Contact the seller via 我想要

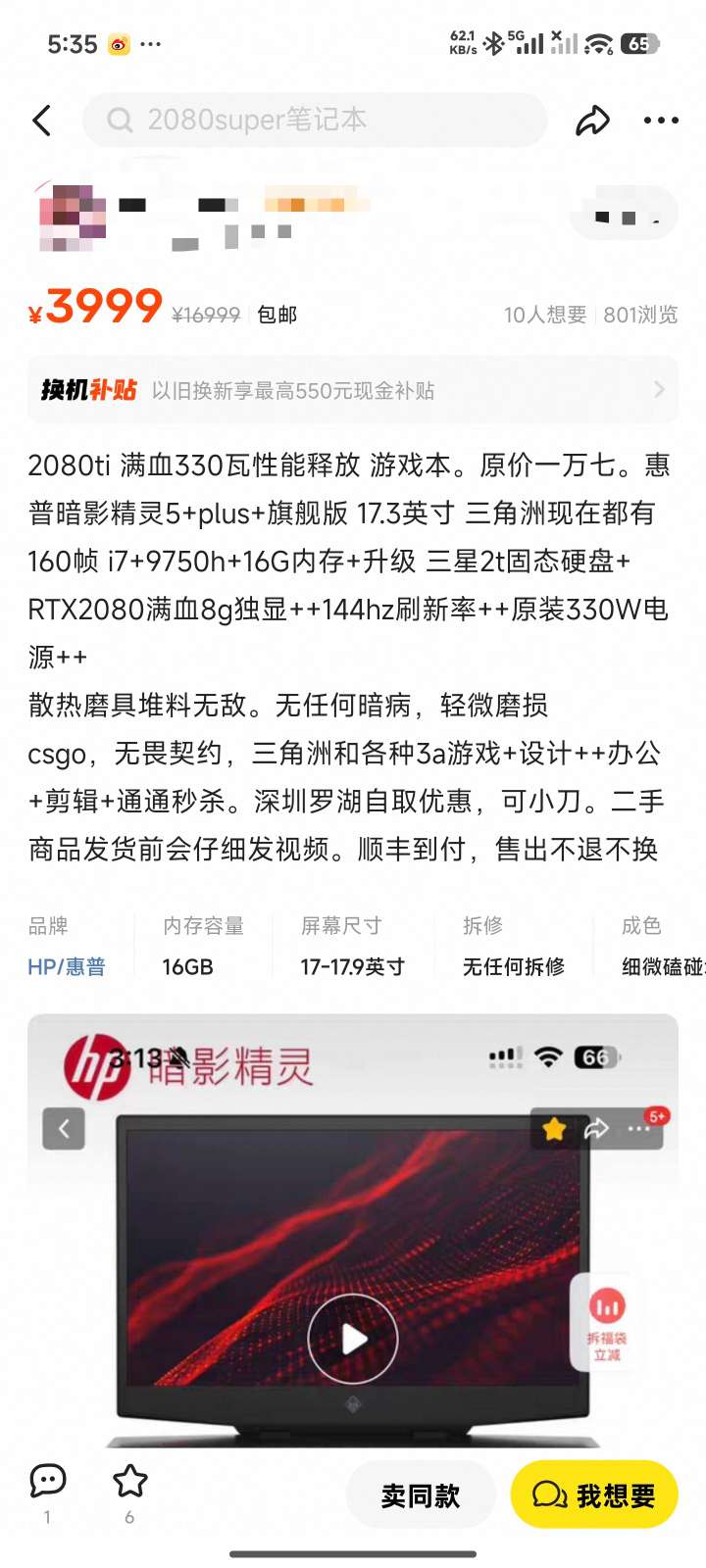tap(594, 1495)
